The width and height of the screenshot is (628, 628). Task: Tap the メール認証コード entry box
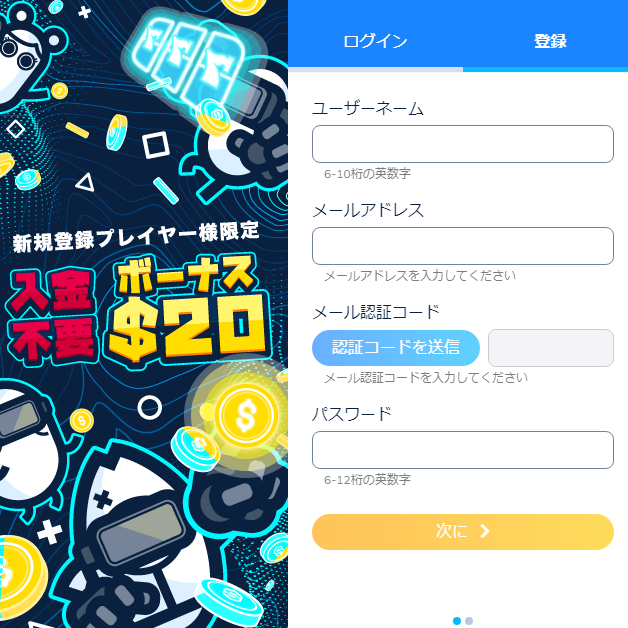[x=550, y=348]
